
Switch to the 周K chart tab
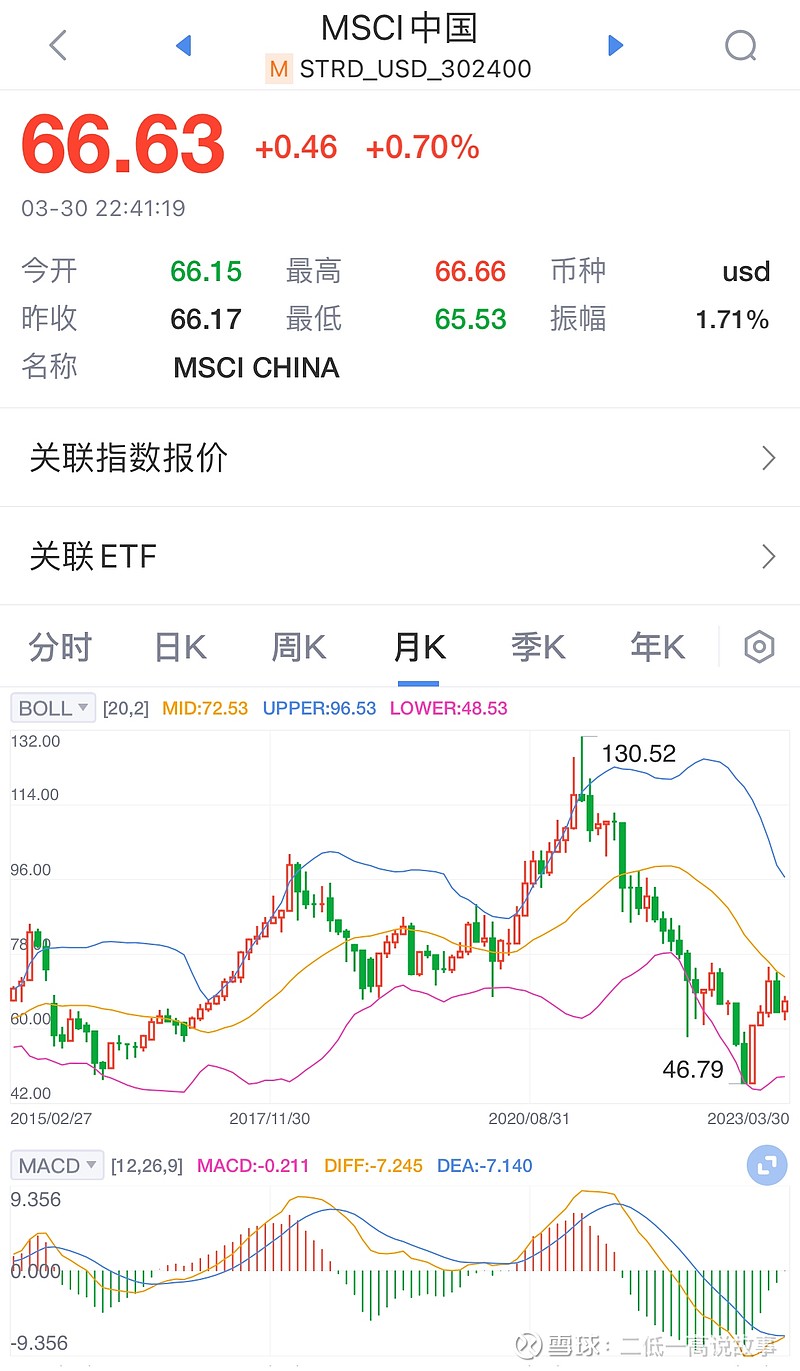tap(297, 646)
